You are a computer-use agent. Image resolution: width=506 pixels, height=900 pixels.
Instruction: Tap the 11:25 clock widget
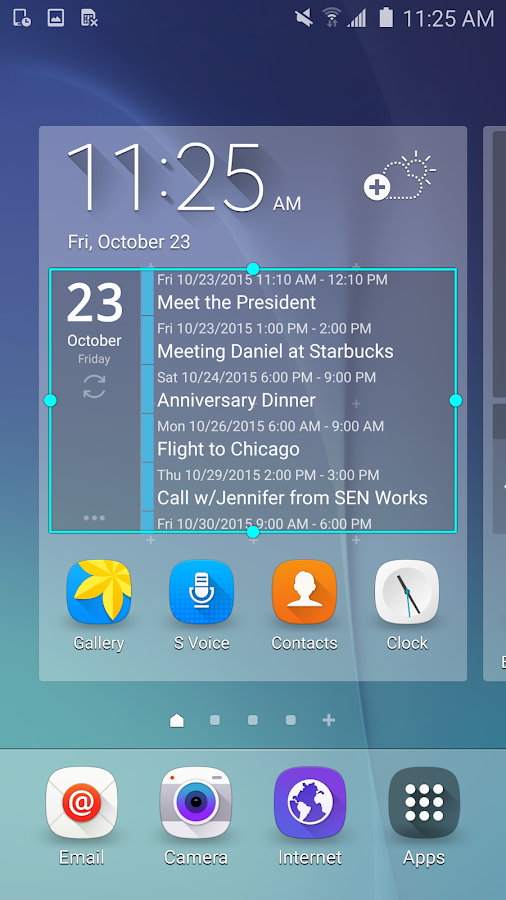tap(184, 178)
